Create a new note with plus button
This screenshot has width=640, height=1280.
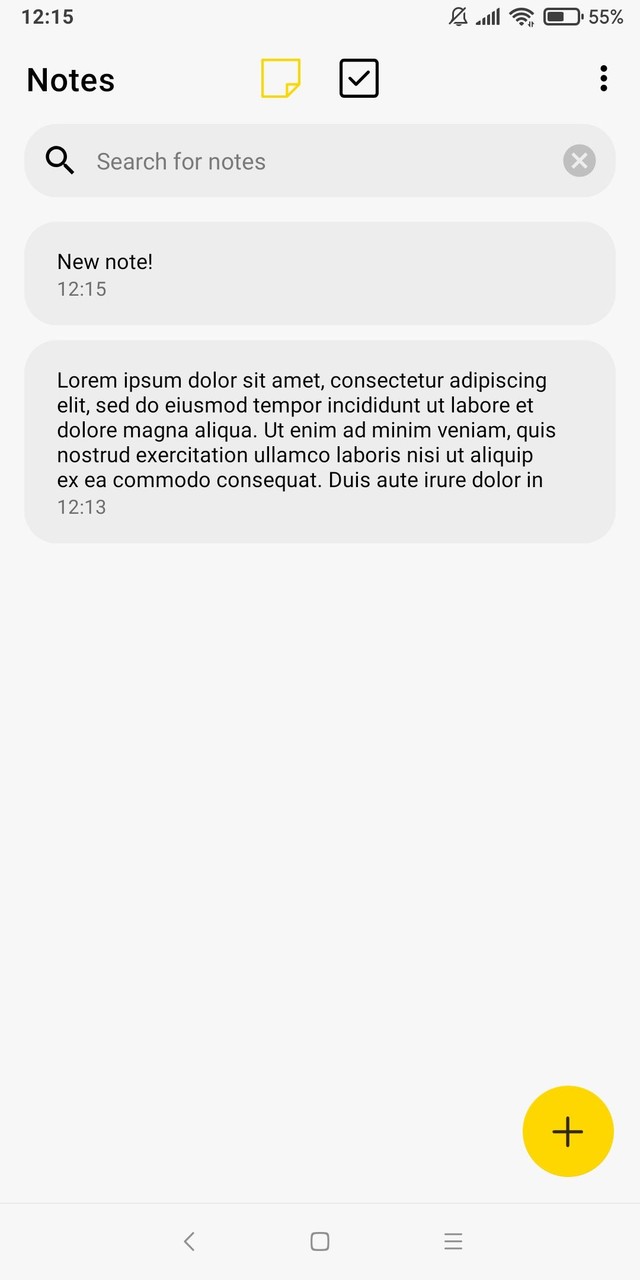point(567,1131)
